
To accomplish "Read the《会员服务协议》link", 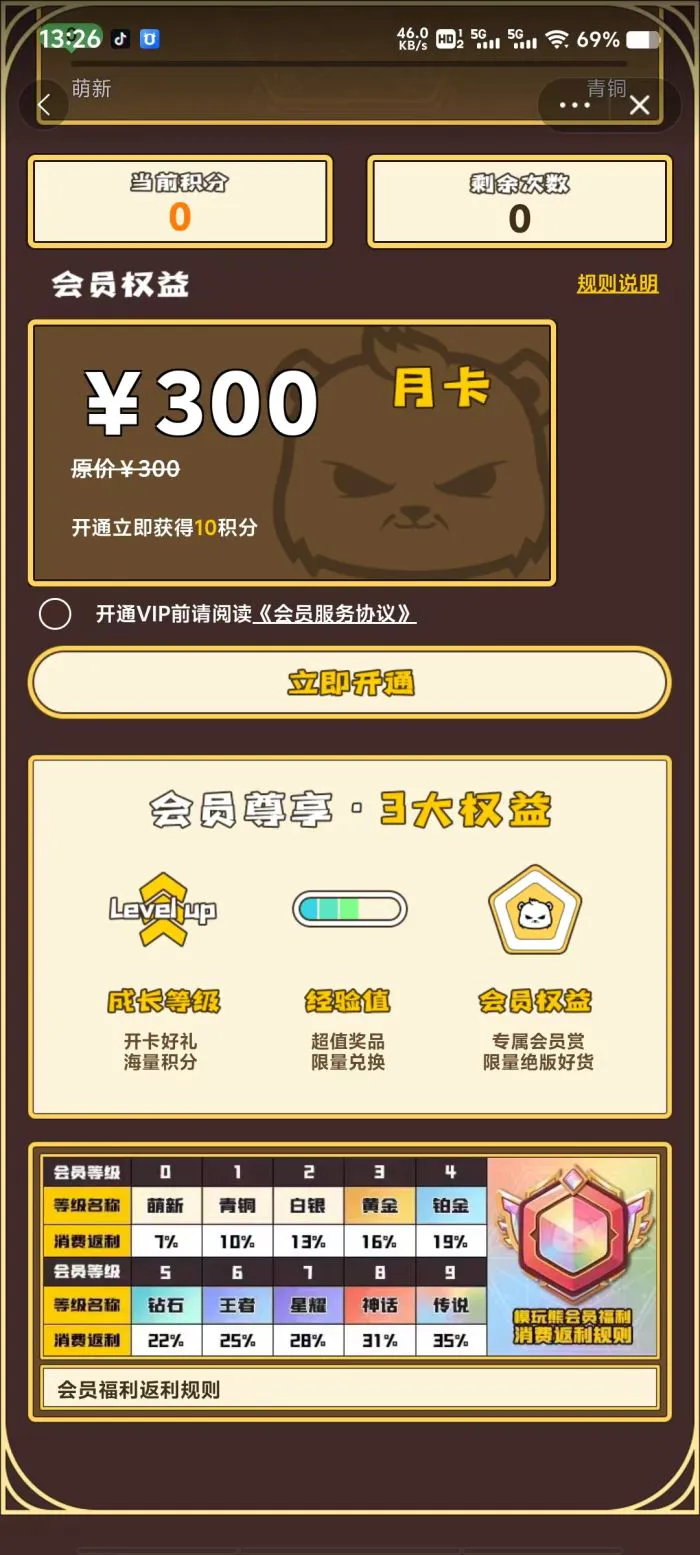I will (334, 614).
